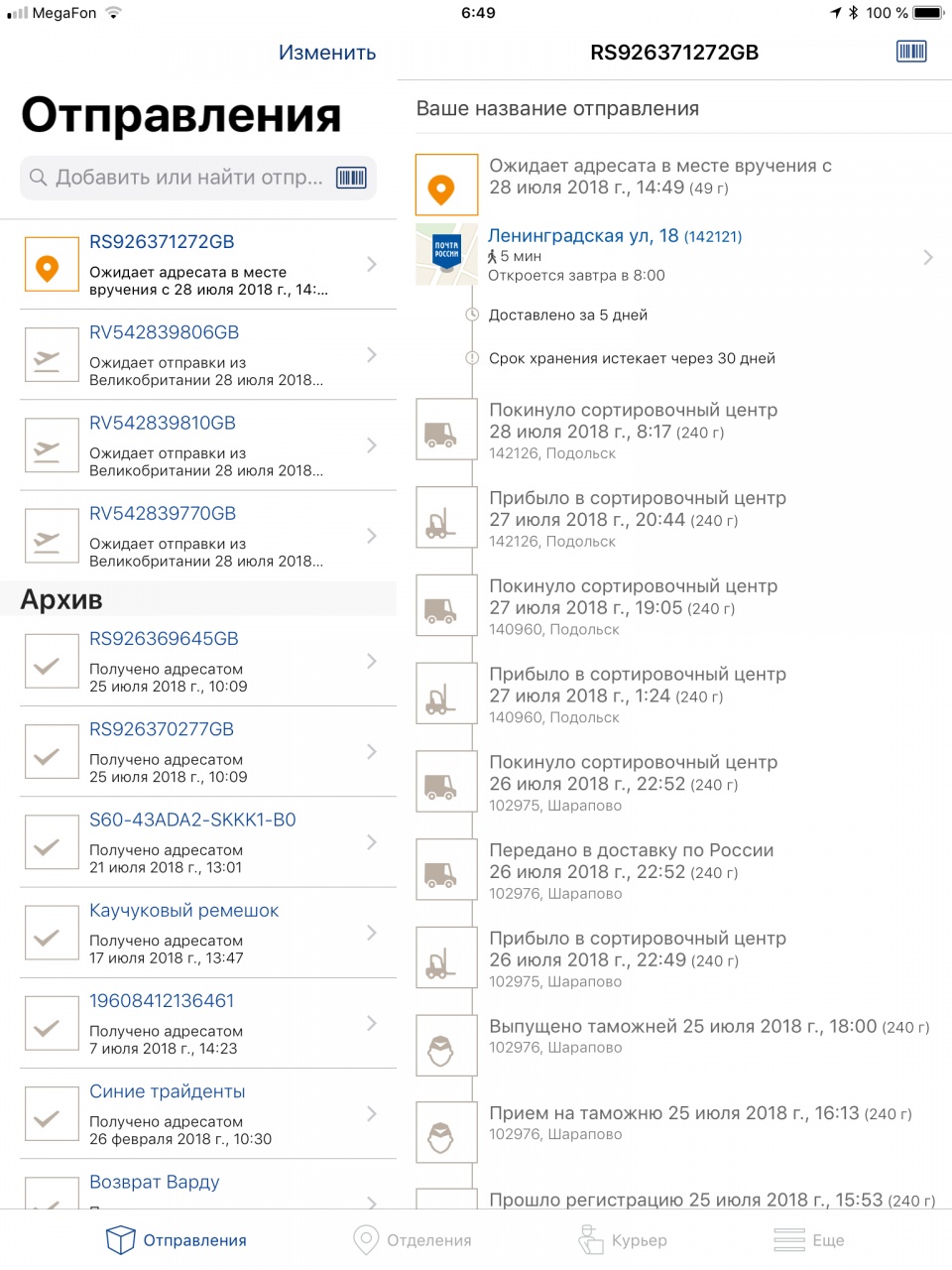
Task: Edit the Ваше название отправления field
Action: pos(674,108)
